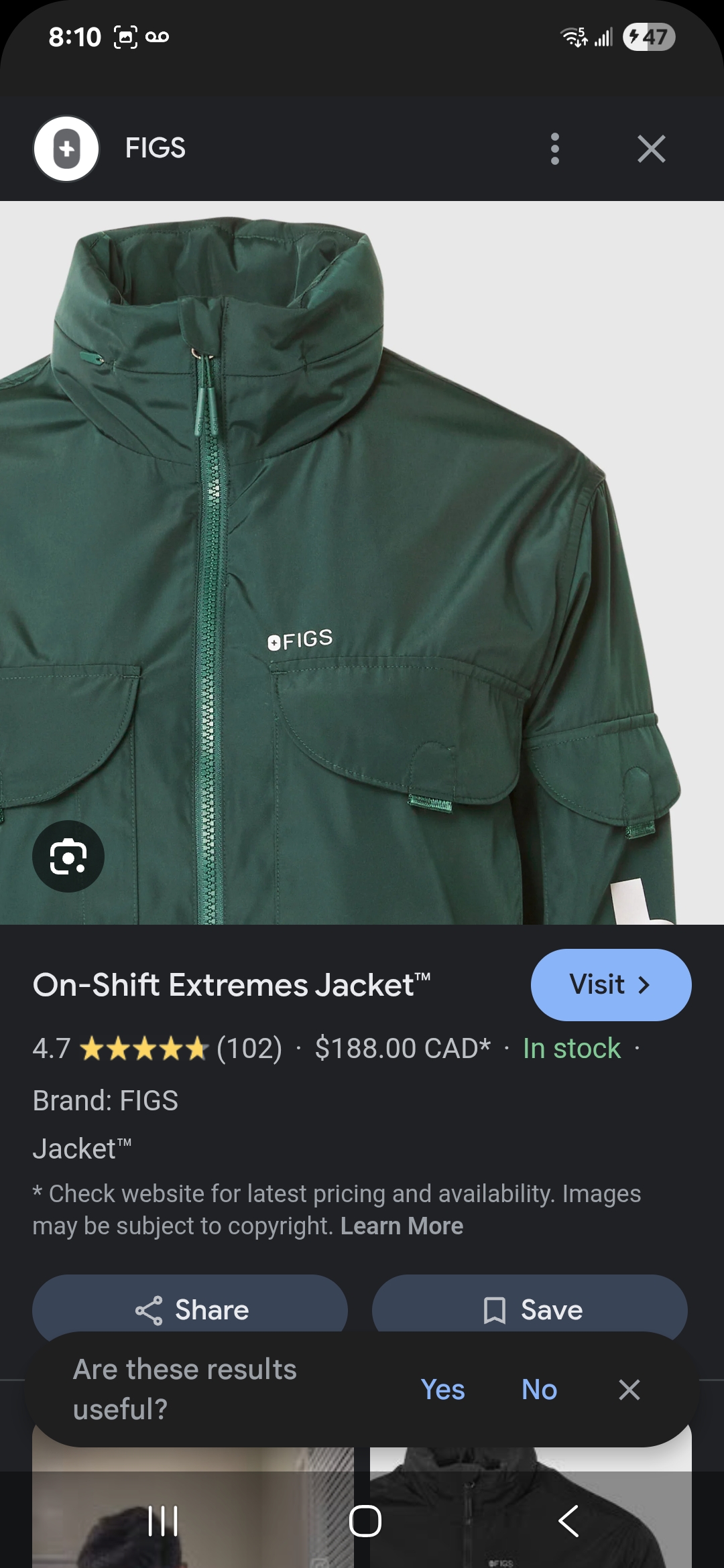724x1568 pixels.
Task: Save this jacket result
Action: (530, 1309)
